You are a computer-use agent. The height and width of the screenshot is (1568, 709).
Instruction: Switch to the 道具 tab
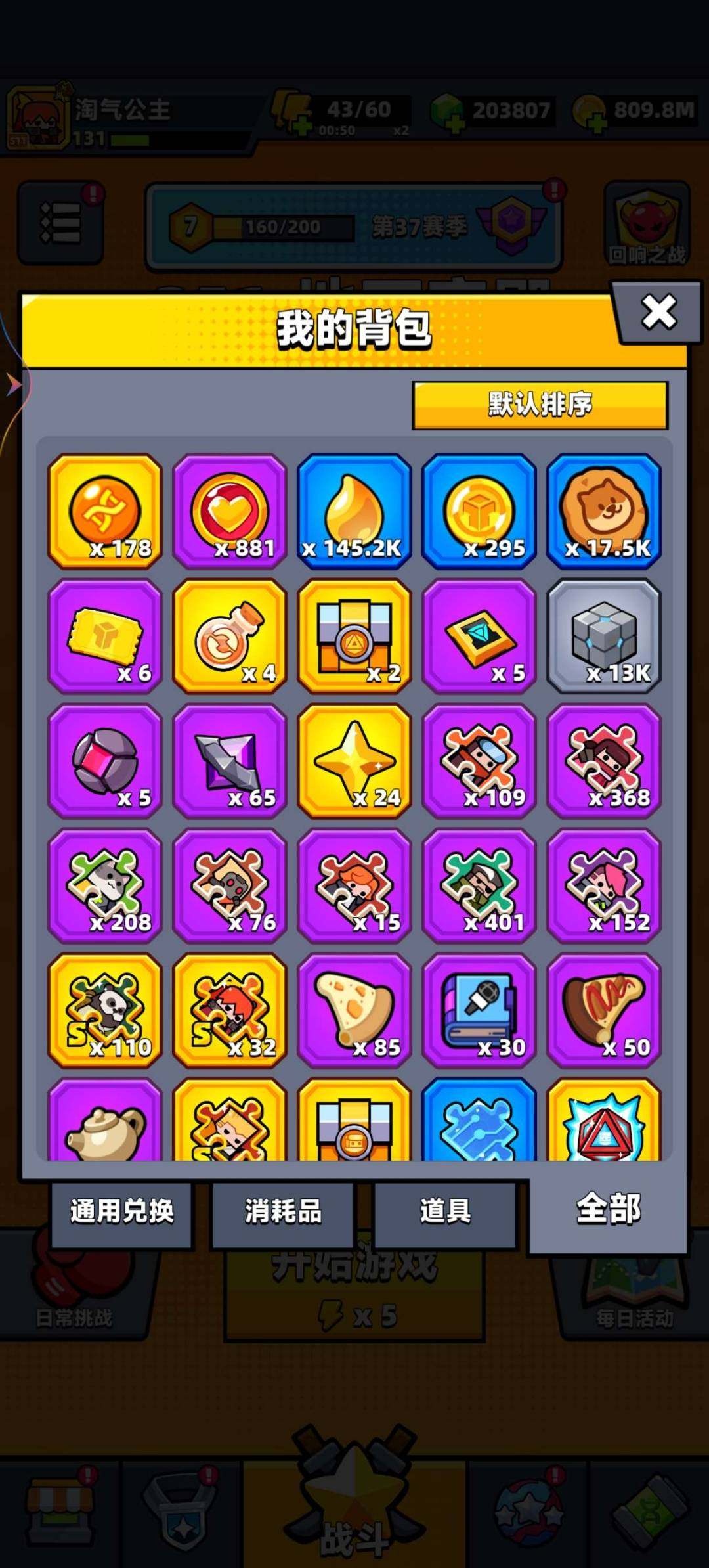click(445, 1211)
